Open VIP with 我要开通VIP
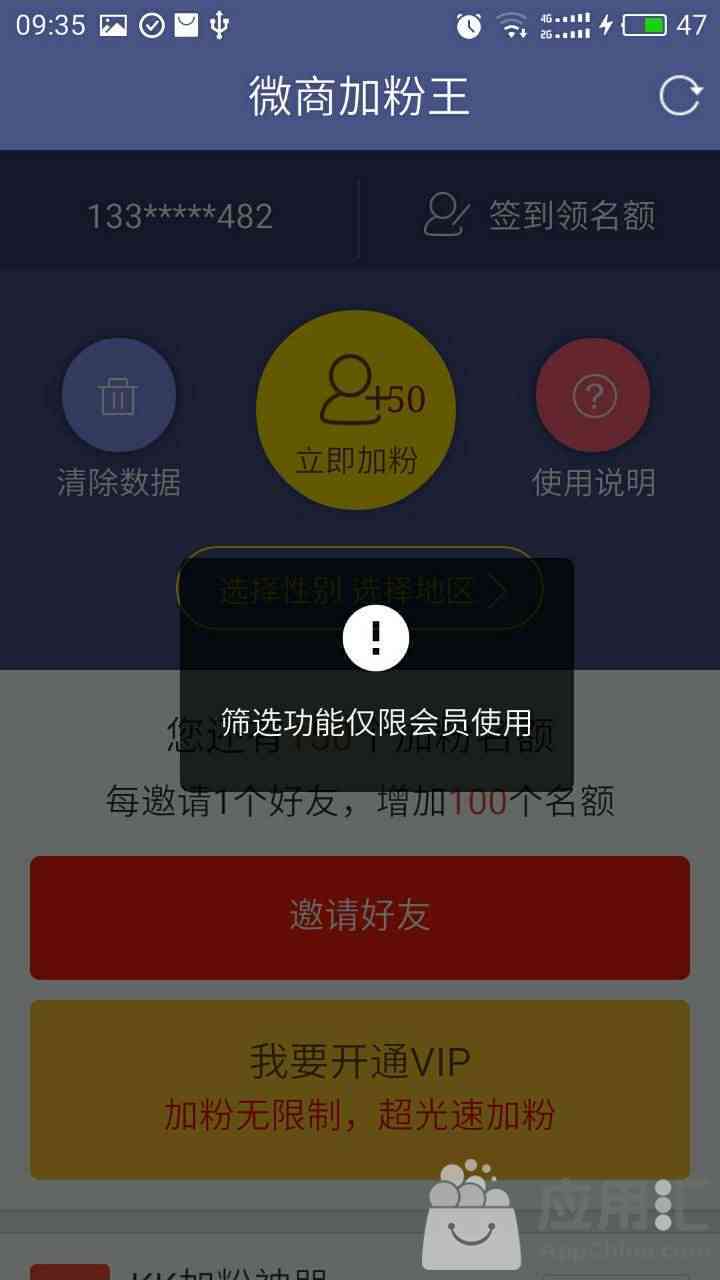 pyautogui.click(x=360, y=1089)
